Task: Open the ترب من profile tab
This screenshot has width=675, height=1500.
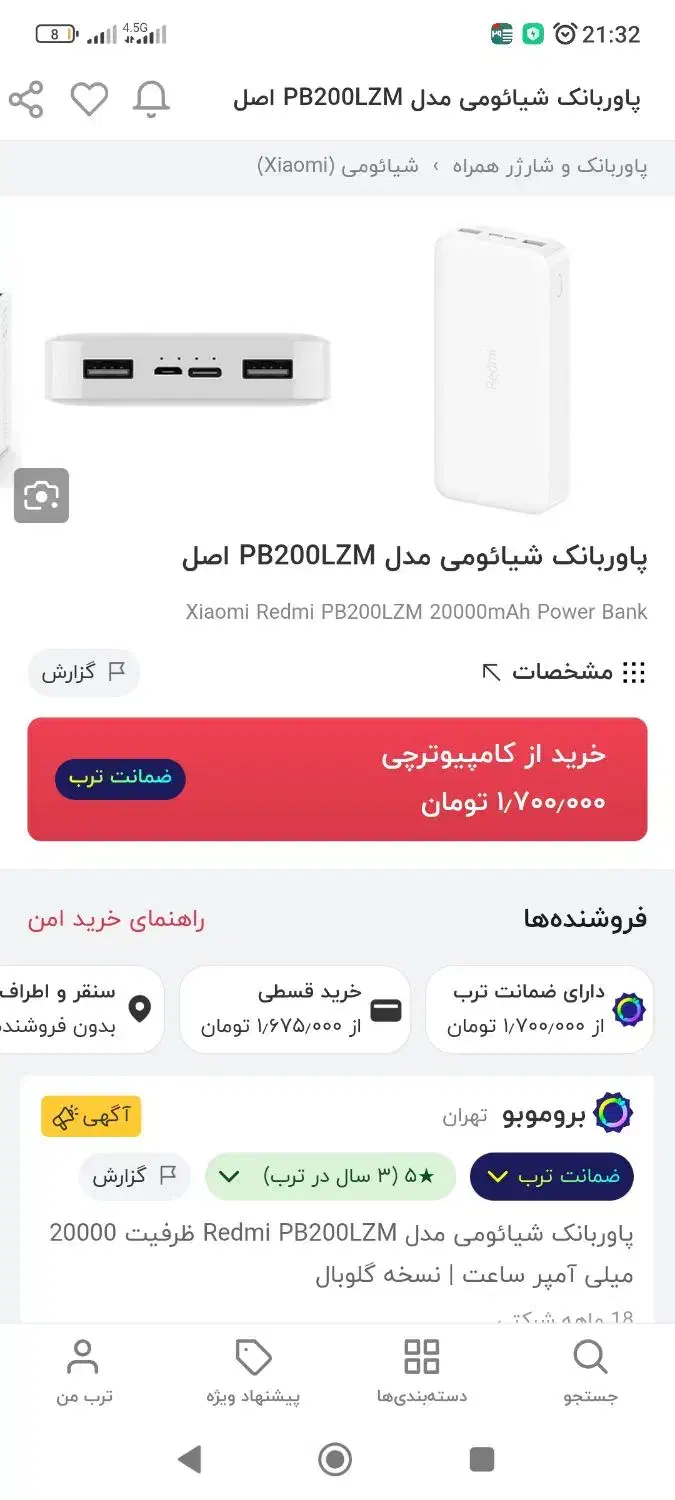Action: pos(84,1372)
